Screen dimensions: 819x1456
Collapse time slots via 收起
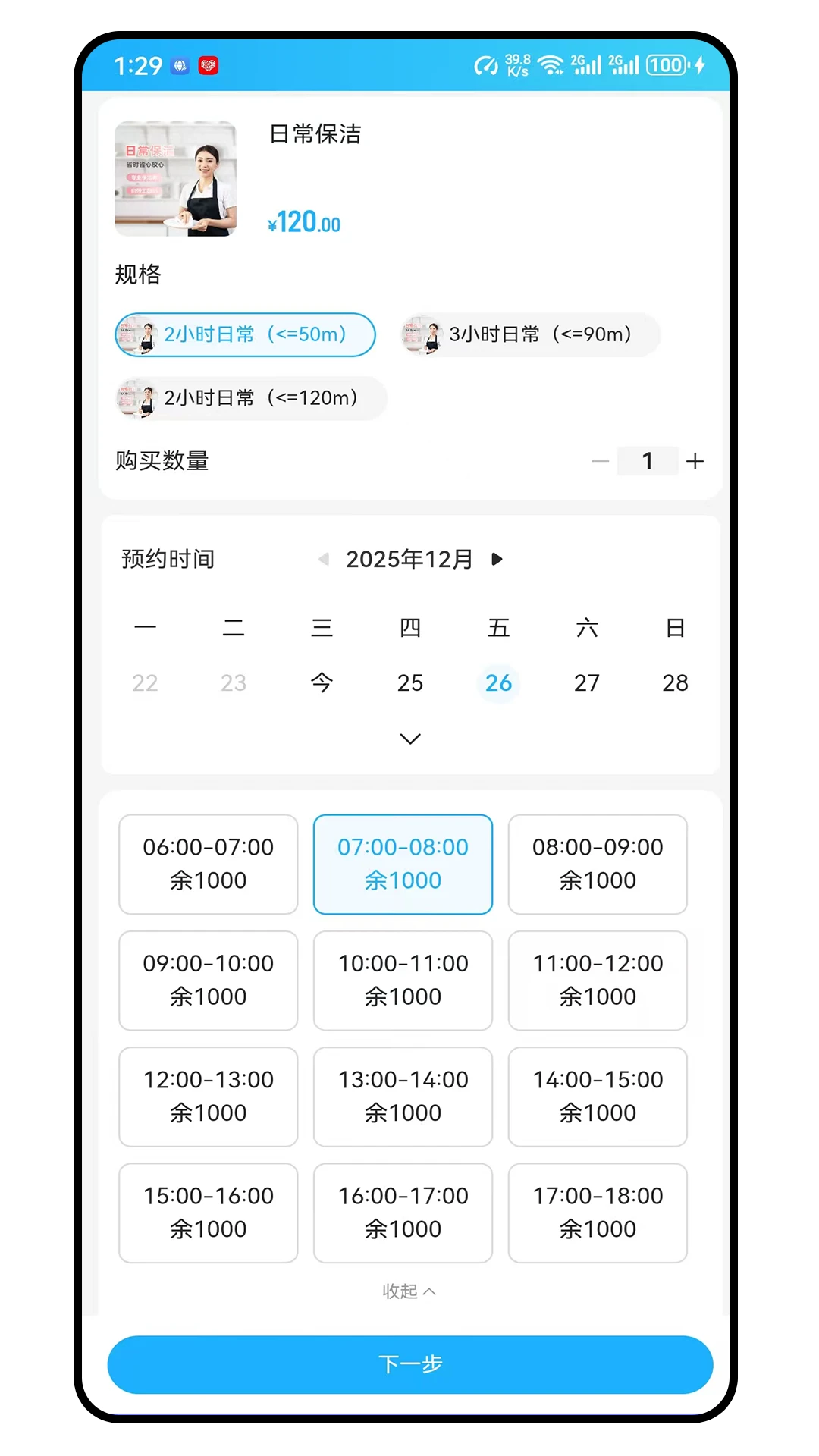409,1289
